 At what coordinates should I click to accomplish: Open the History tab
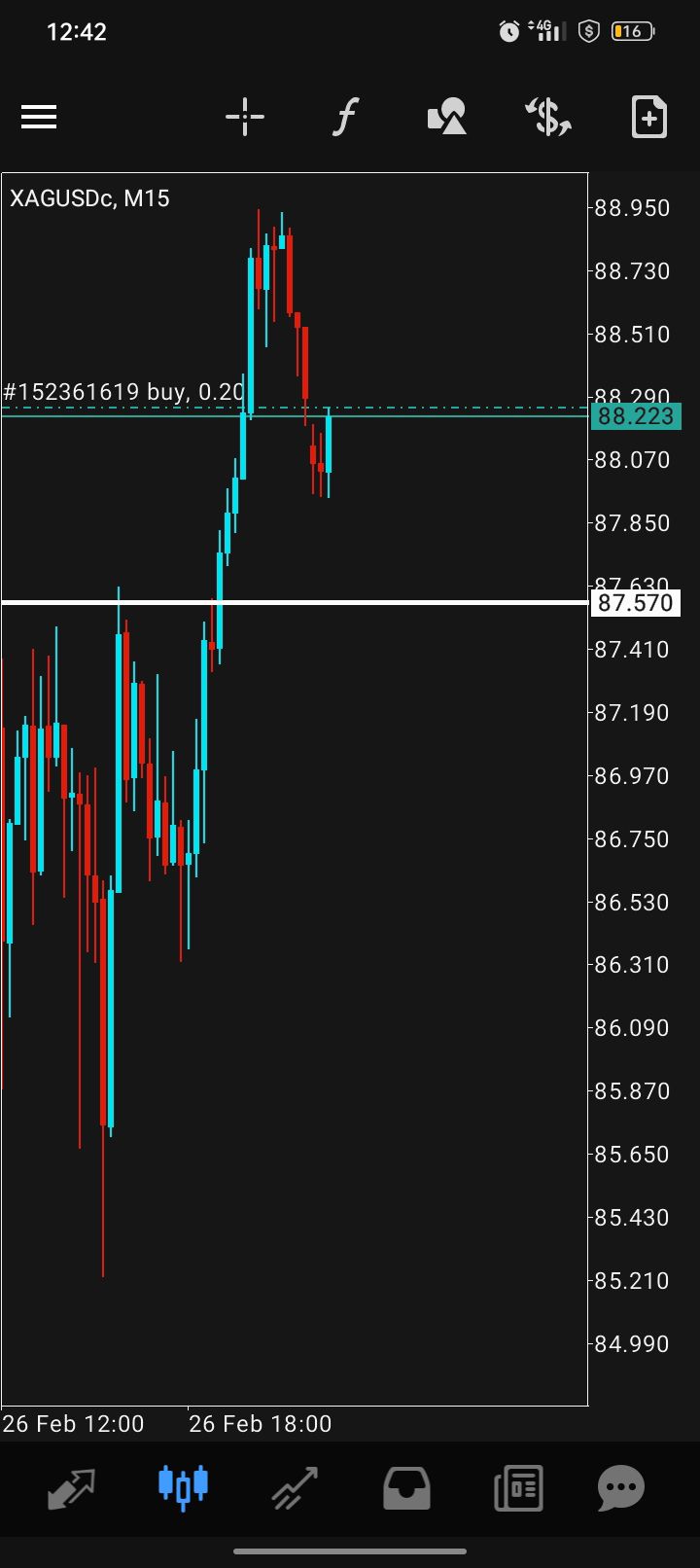pyautogui.click(x=406, y=1488)
